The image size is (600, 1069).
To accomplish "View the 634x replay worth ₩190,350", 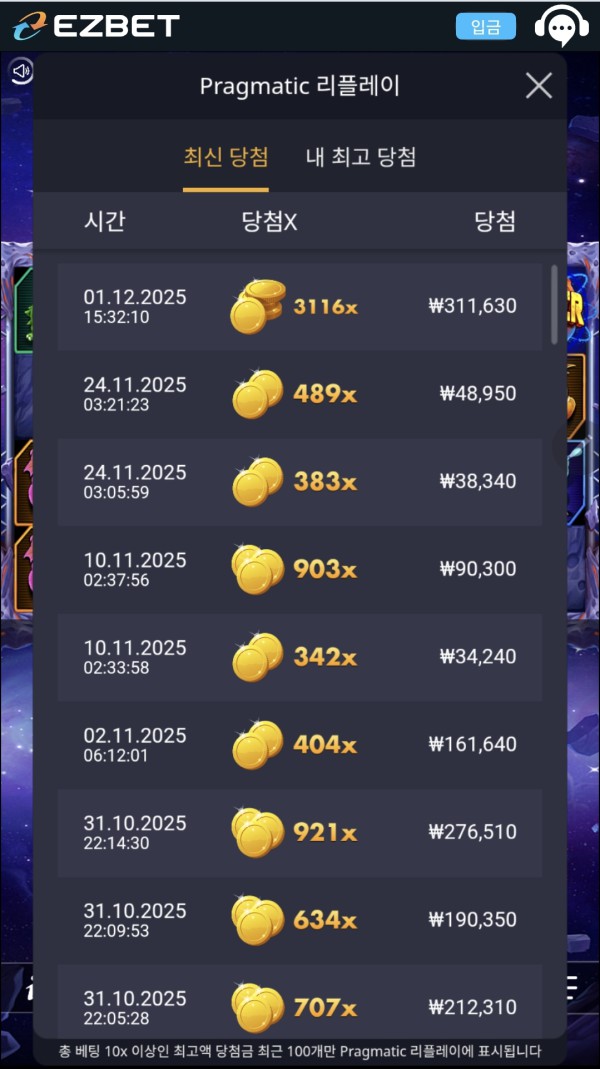I will 300,919.
